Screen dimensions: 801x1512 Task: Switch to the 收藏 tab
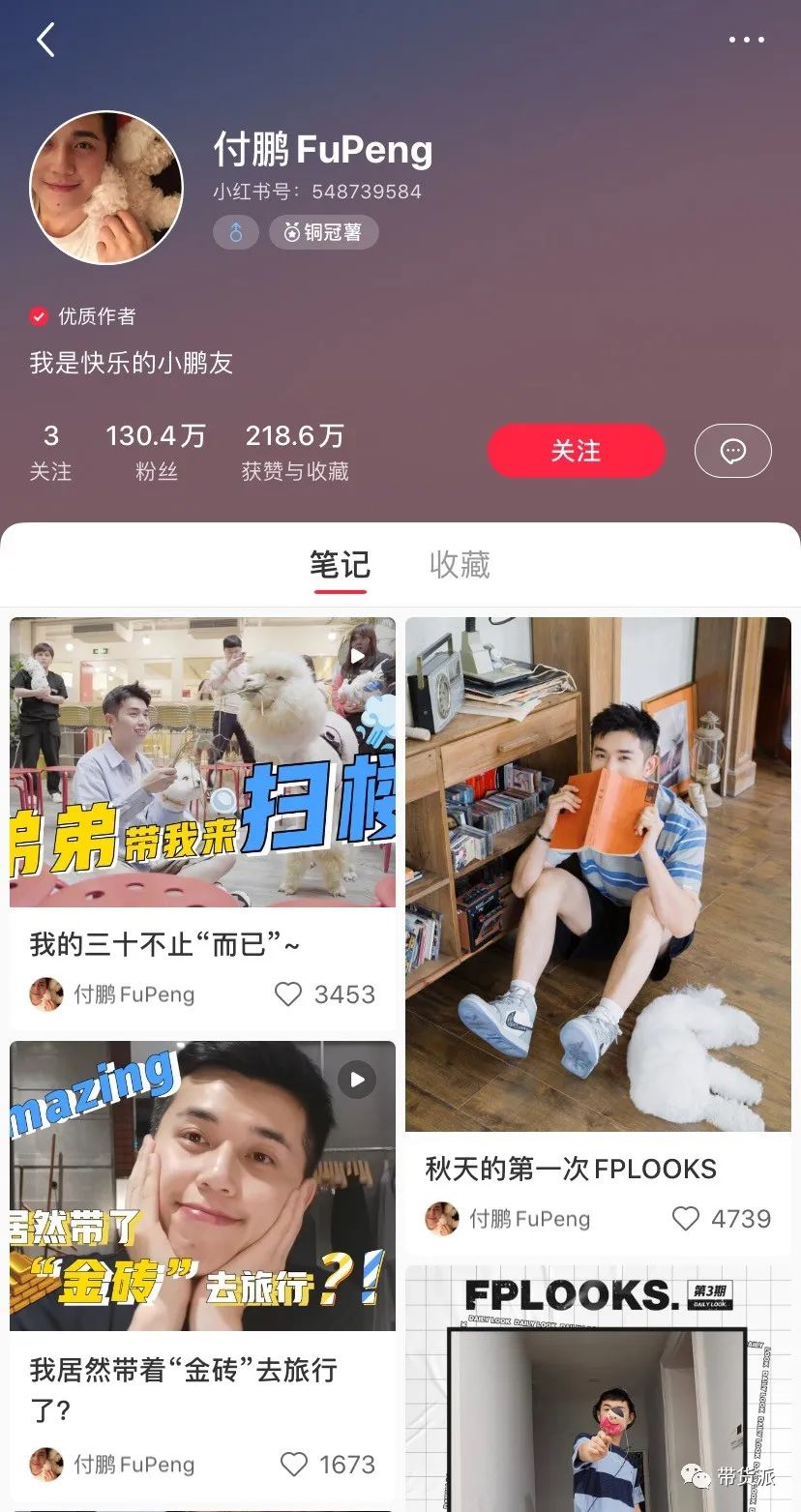coord(460,564)
